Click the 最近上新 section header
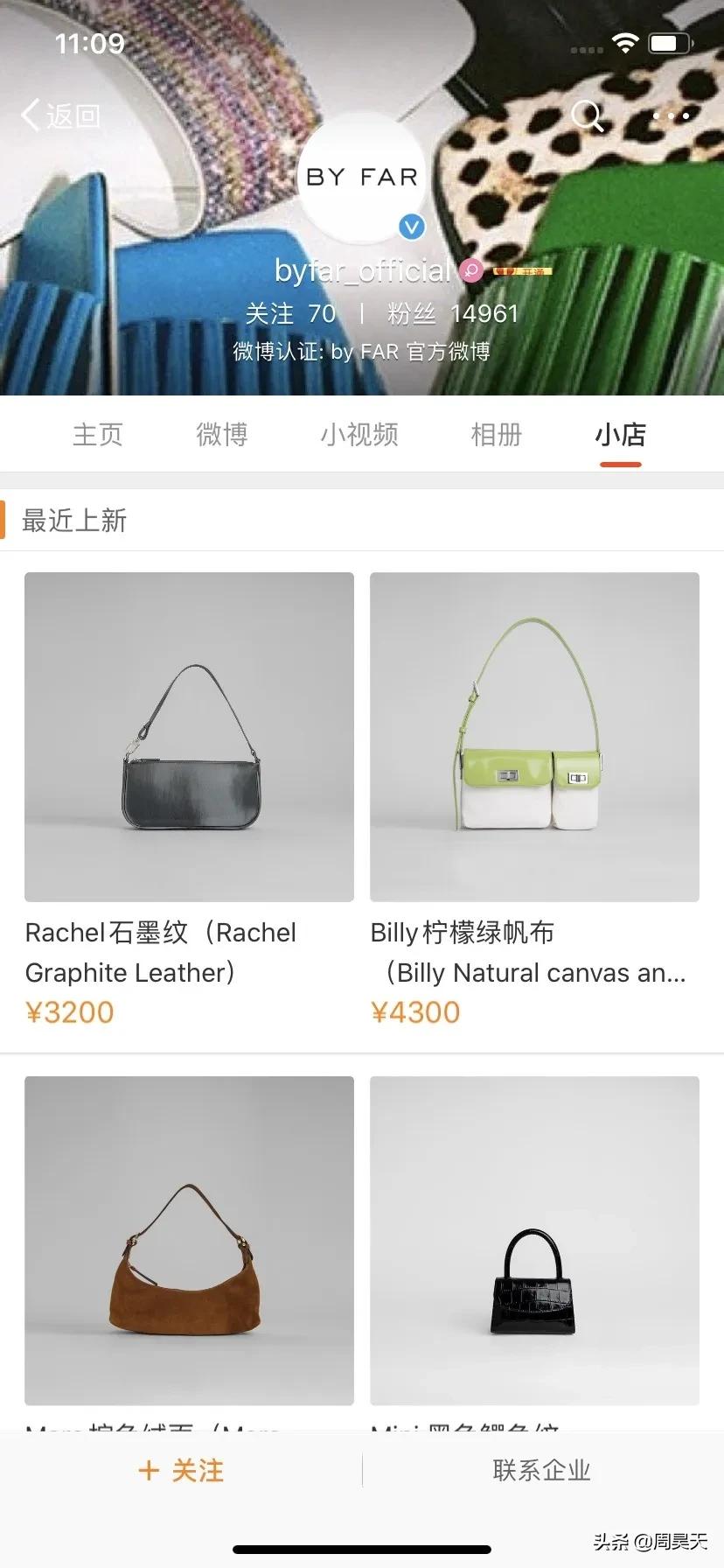Image resolution: width=724 pixels, height=1568 pixels. (x=73, y=520)
